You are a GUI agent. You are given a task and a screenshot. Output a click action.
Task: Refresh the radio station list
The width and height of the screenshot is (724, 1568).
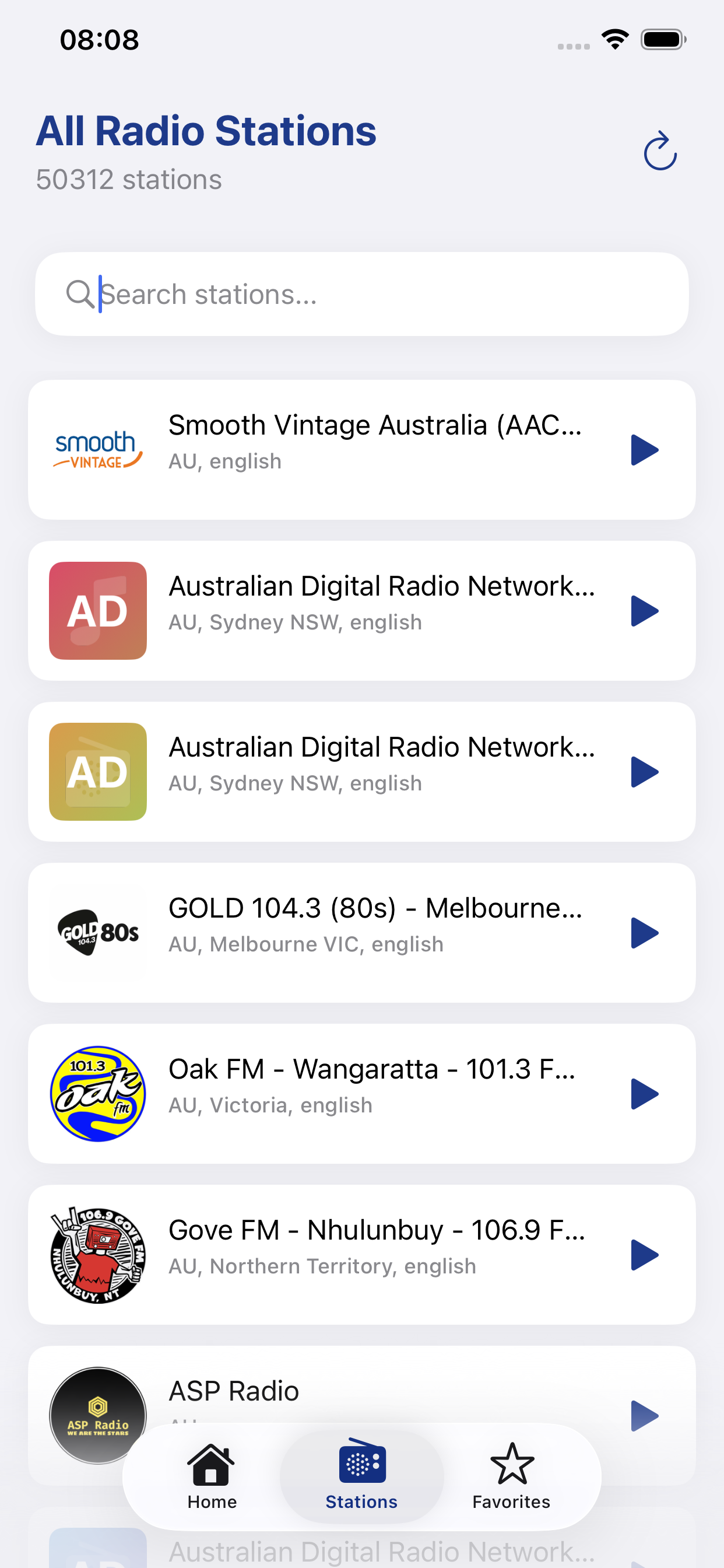(659, 151)
